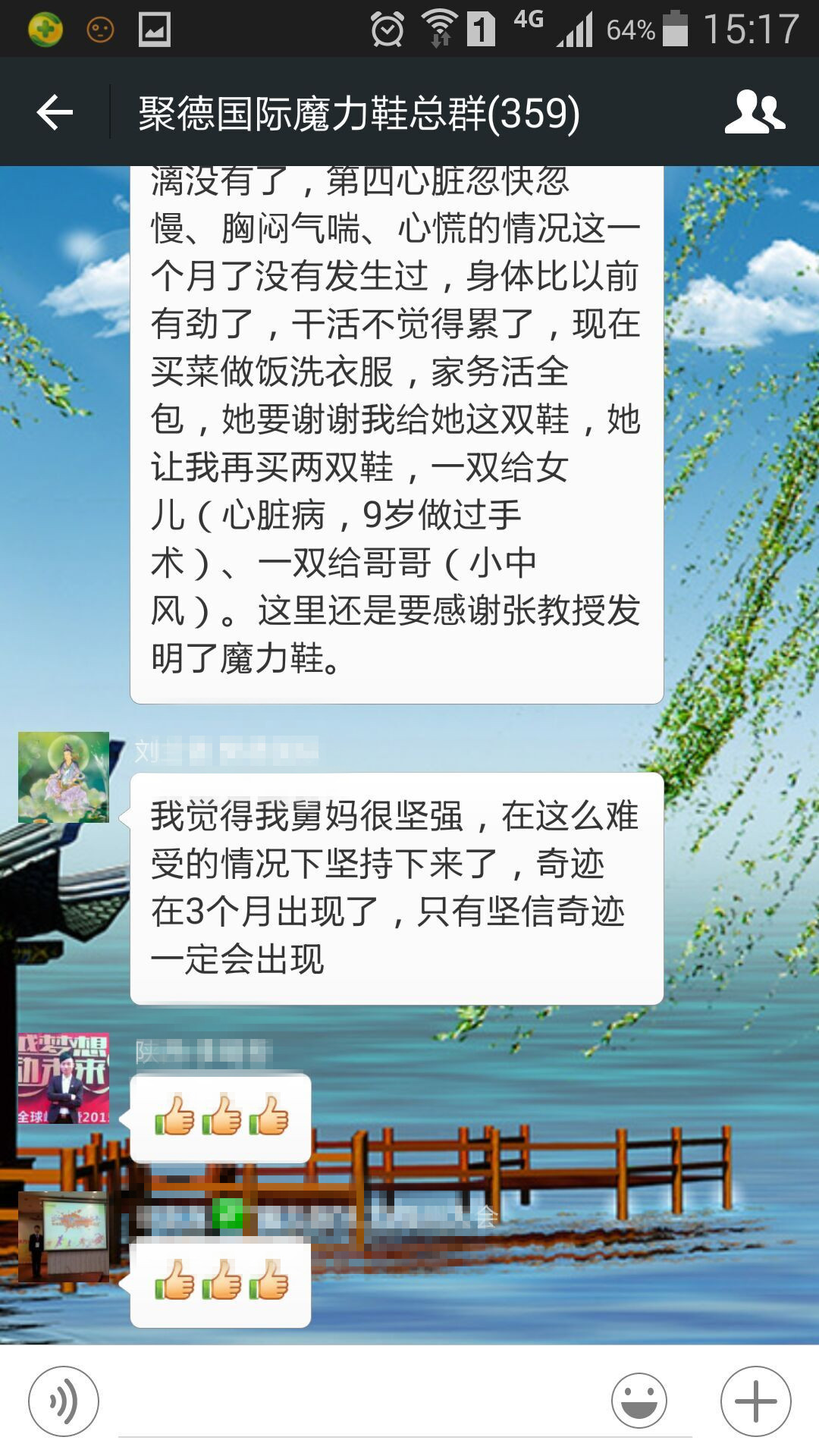
Task: Open profile of the Guanyin avatar sender
Action: coord(64,777)
